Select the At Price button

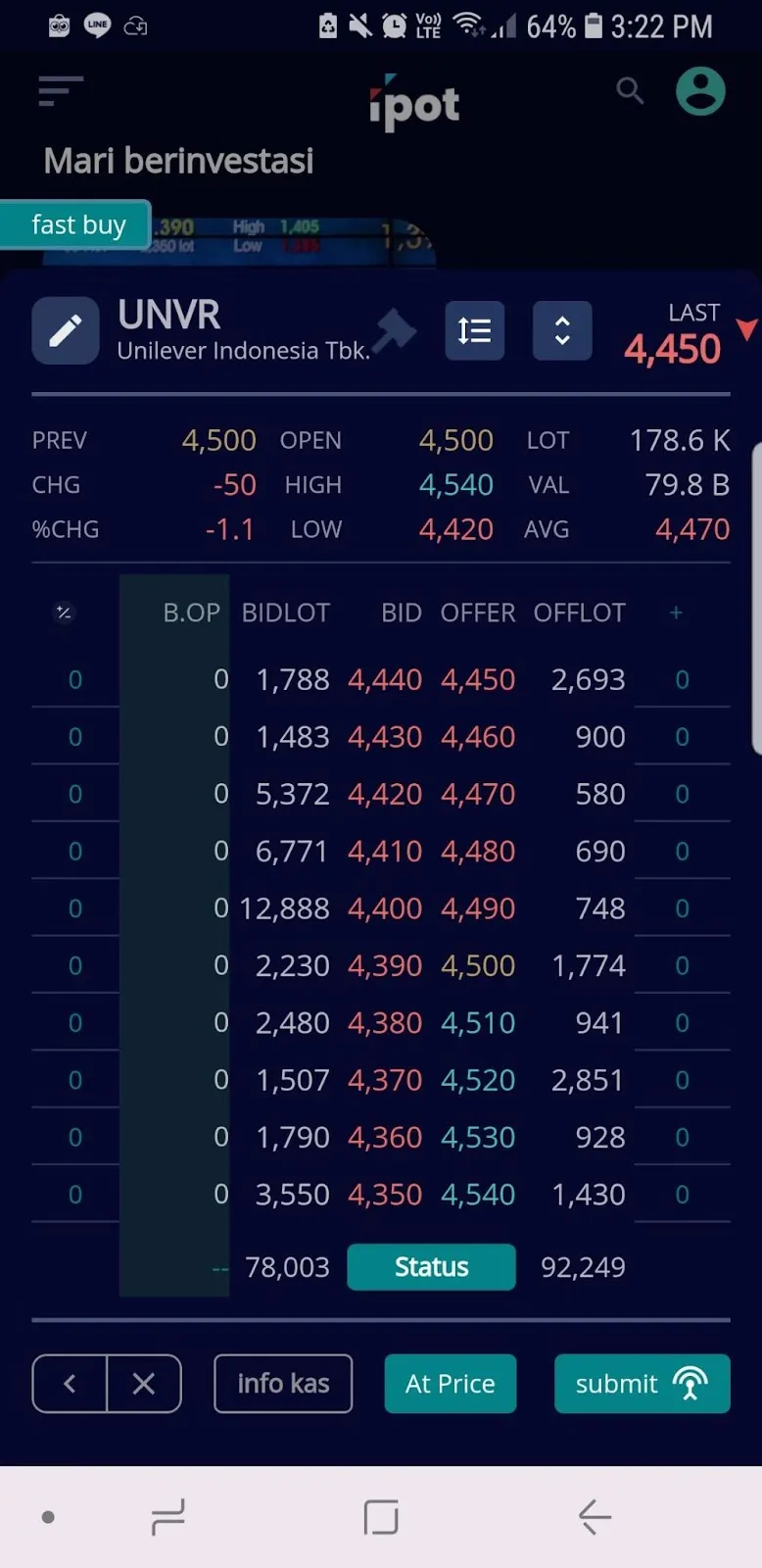tap(451, 1384)
